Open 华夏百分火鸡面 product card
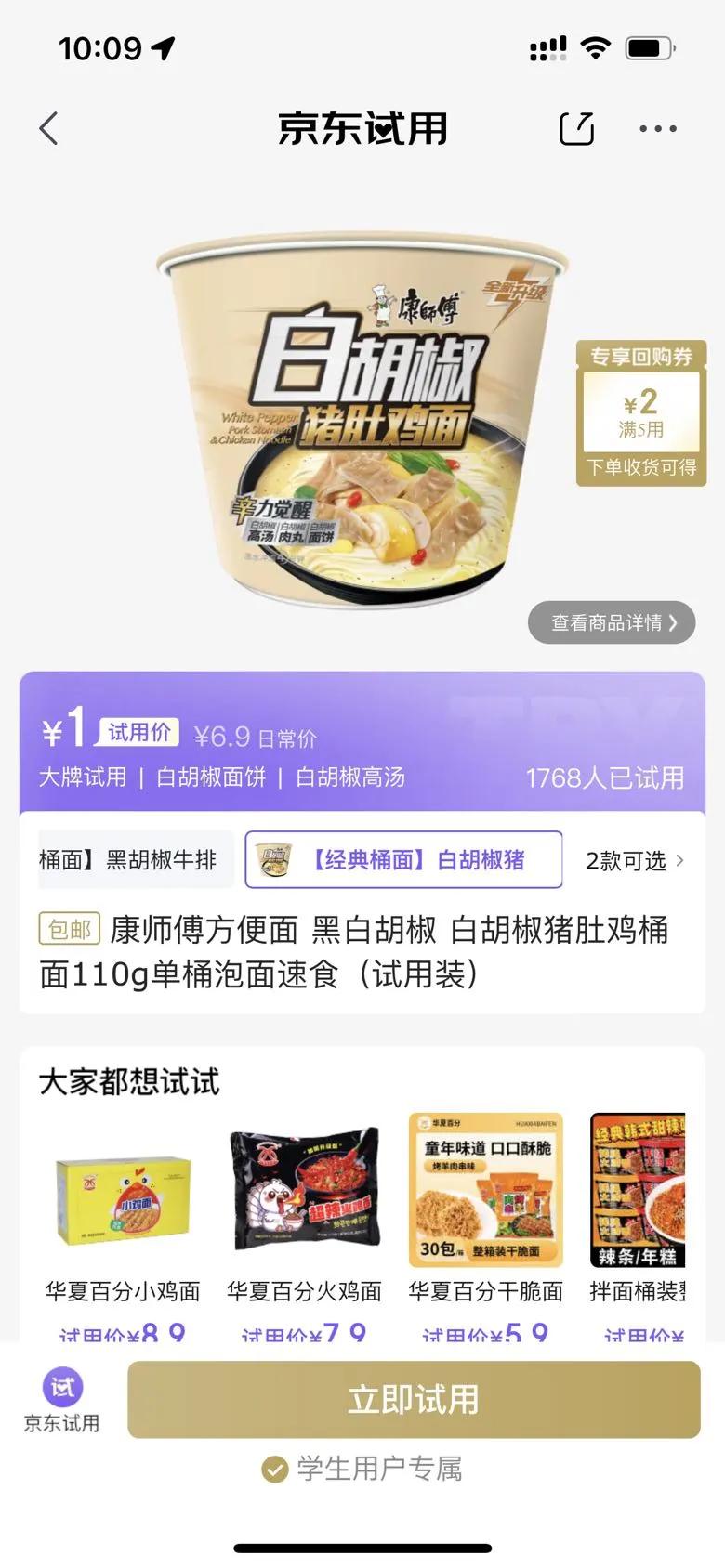Screen dimensions: 725x1568 click(x=304, y=1217)
